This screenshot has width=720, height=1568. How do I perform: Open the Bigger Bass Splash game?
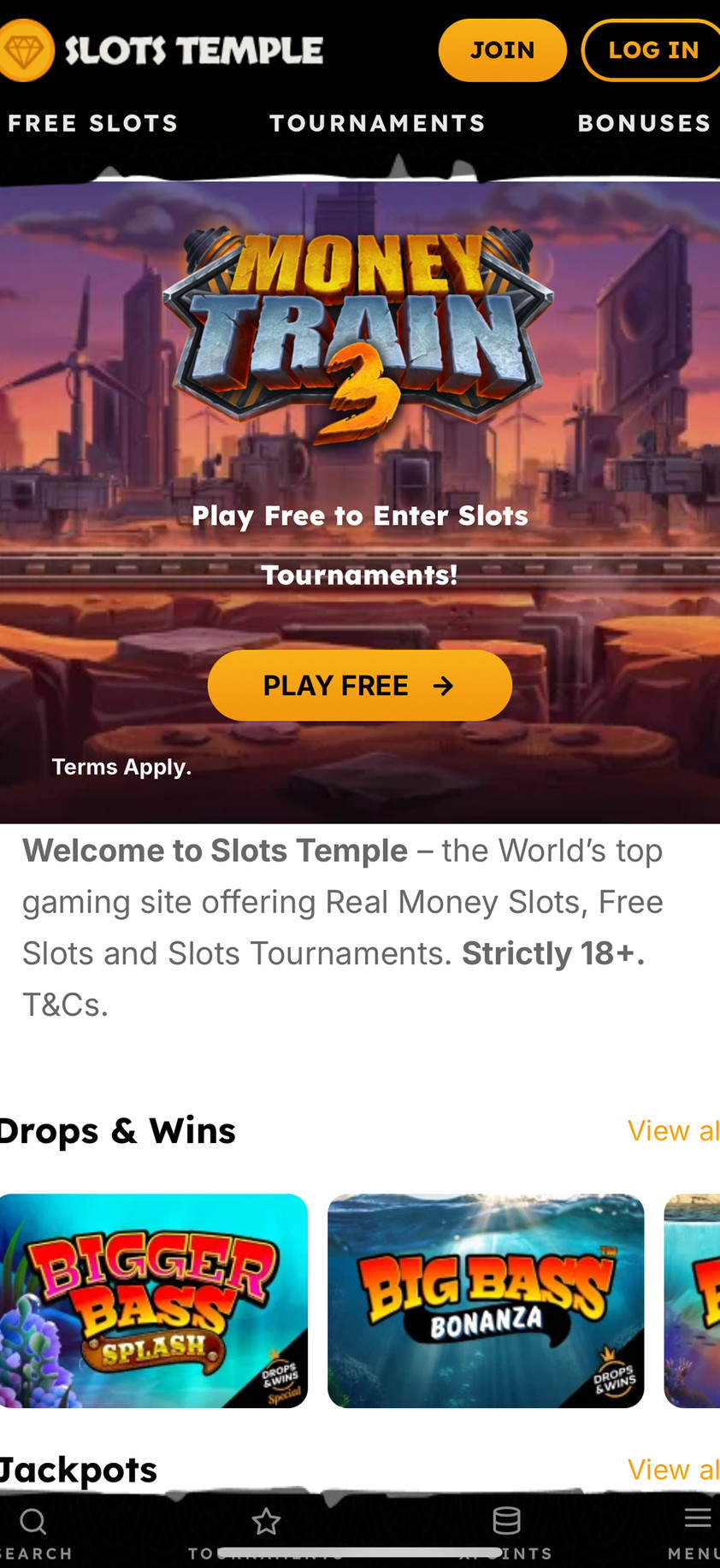153,1300
